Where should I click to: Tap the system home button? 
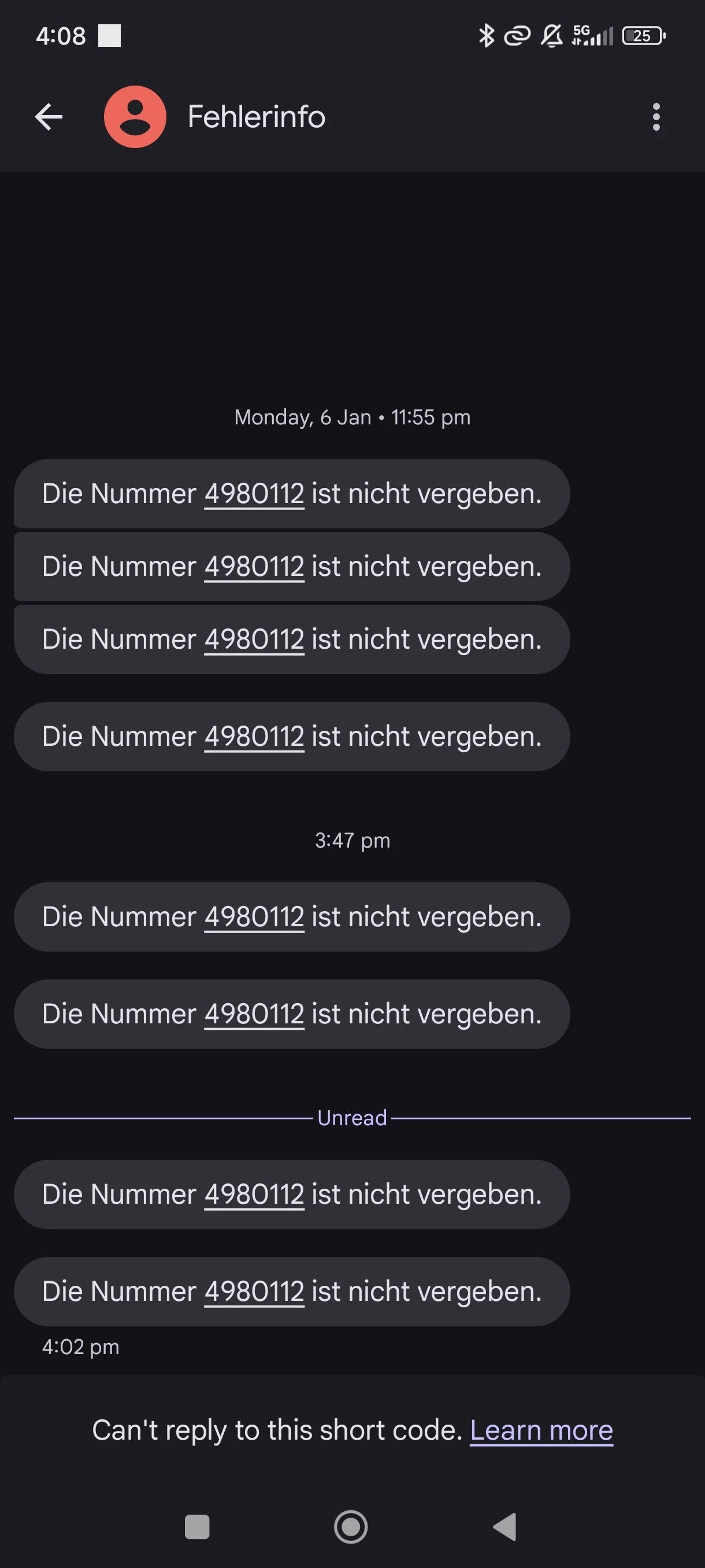coord(351,1526)
